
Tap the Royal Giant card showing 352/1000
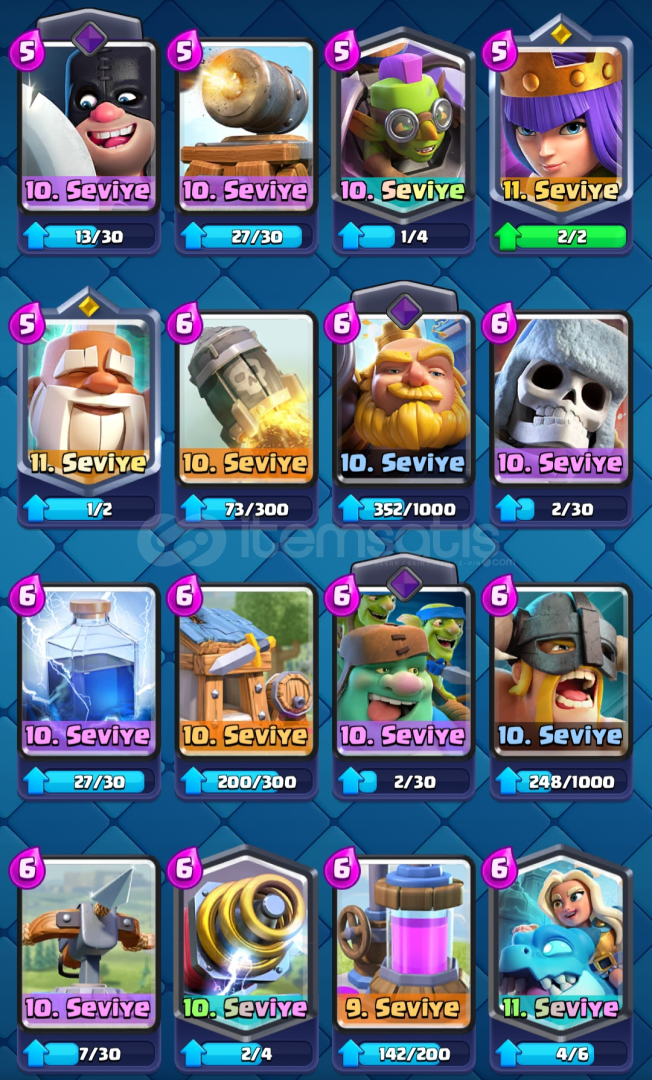tap(404, 398)
